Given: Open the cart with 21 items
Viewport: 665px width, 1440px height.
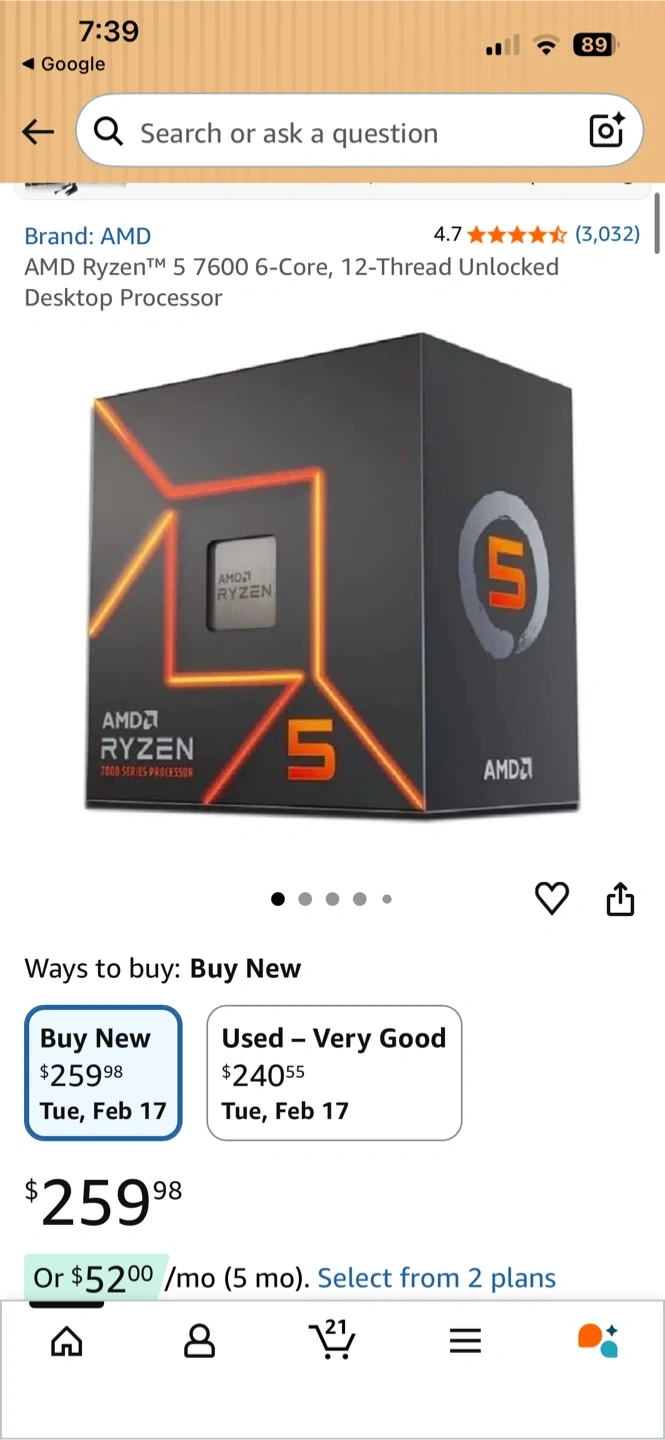Looking at the screenshot, I should (x=332, y=1339).
